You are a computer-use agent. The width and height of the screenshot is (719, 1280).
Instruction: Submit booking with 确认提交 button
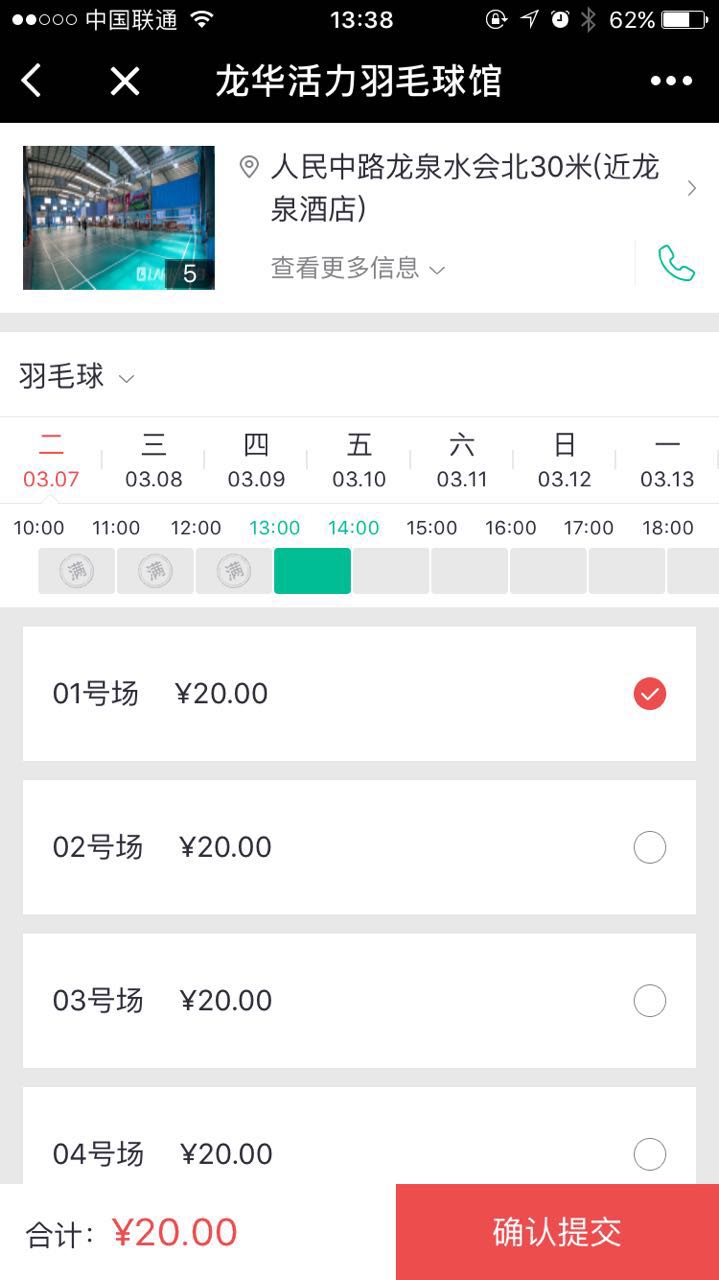[x=557, y=1232]
